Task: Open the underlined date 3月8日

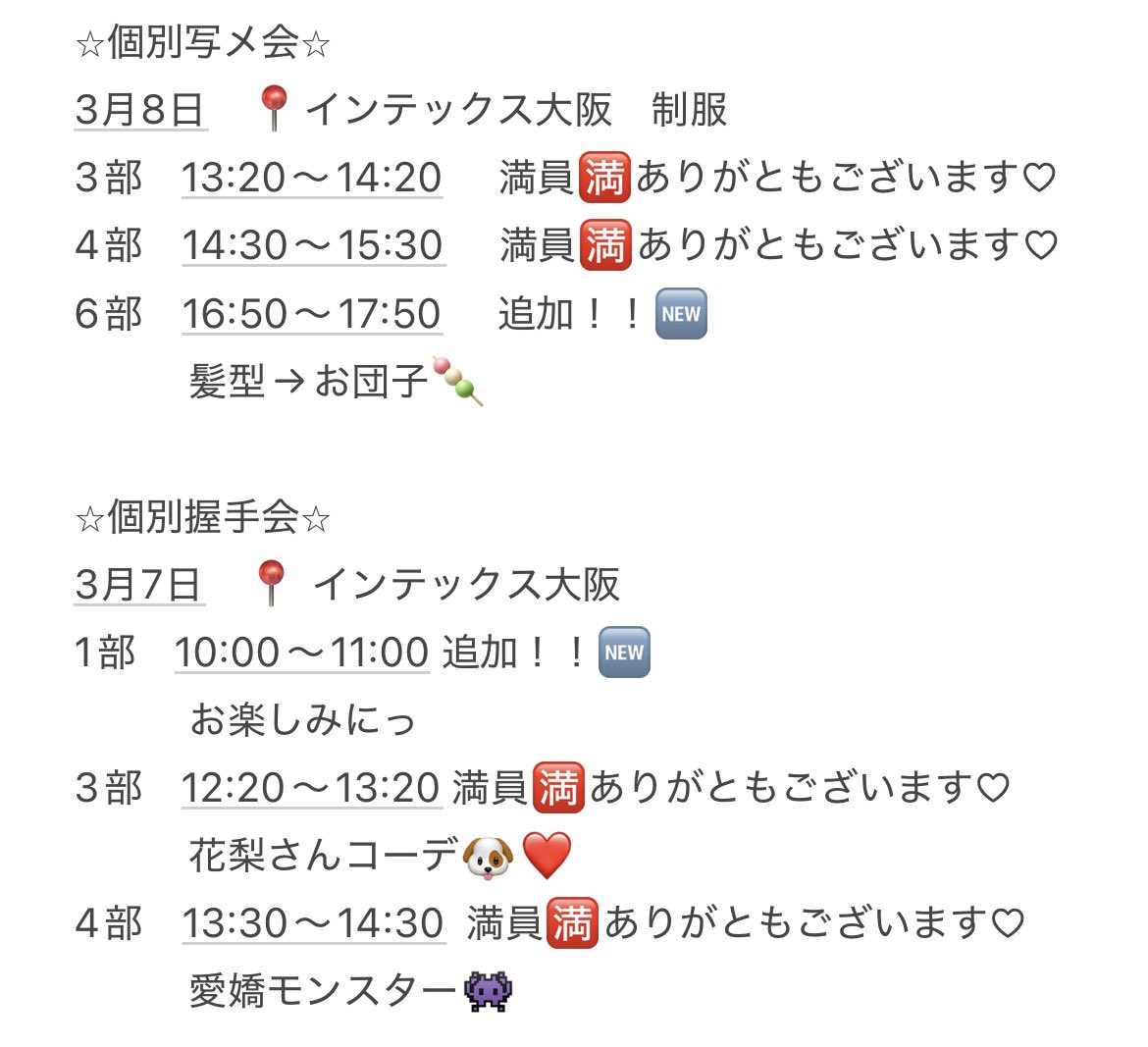Action: (x=140, y=110)
